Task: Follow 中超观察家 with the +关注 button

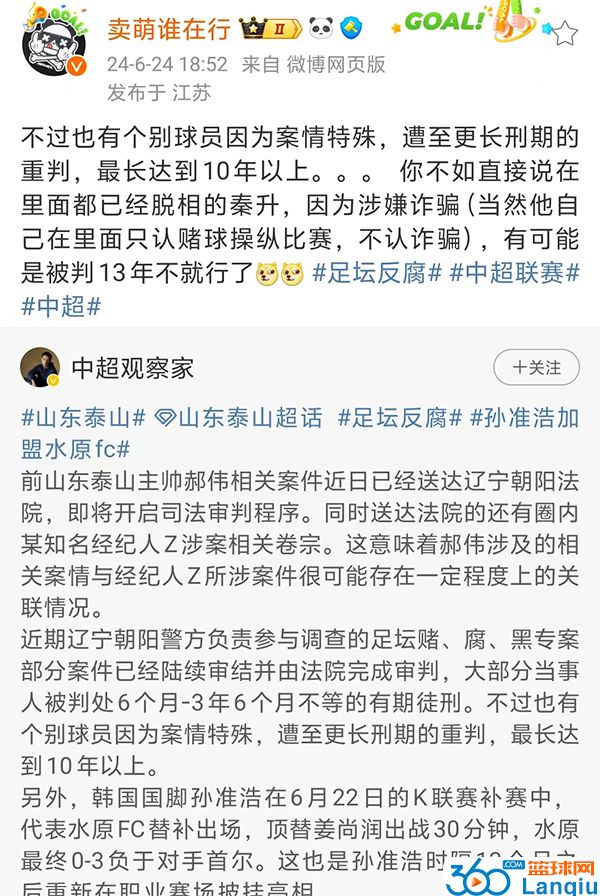Action: pyautogui.click(x=536, y=368)
